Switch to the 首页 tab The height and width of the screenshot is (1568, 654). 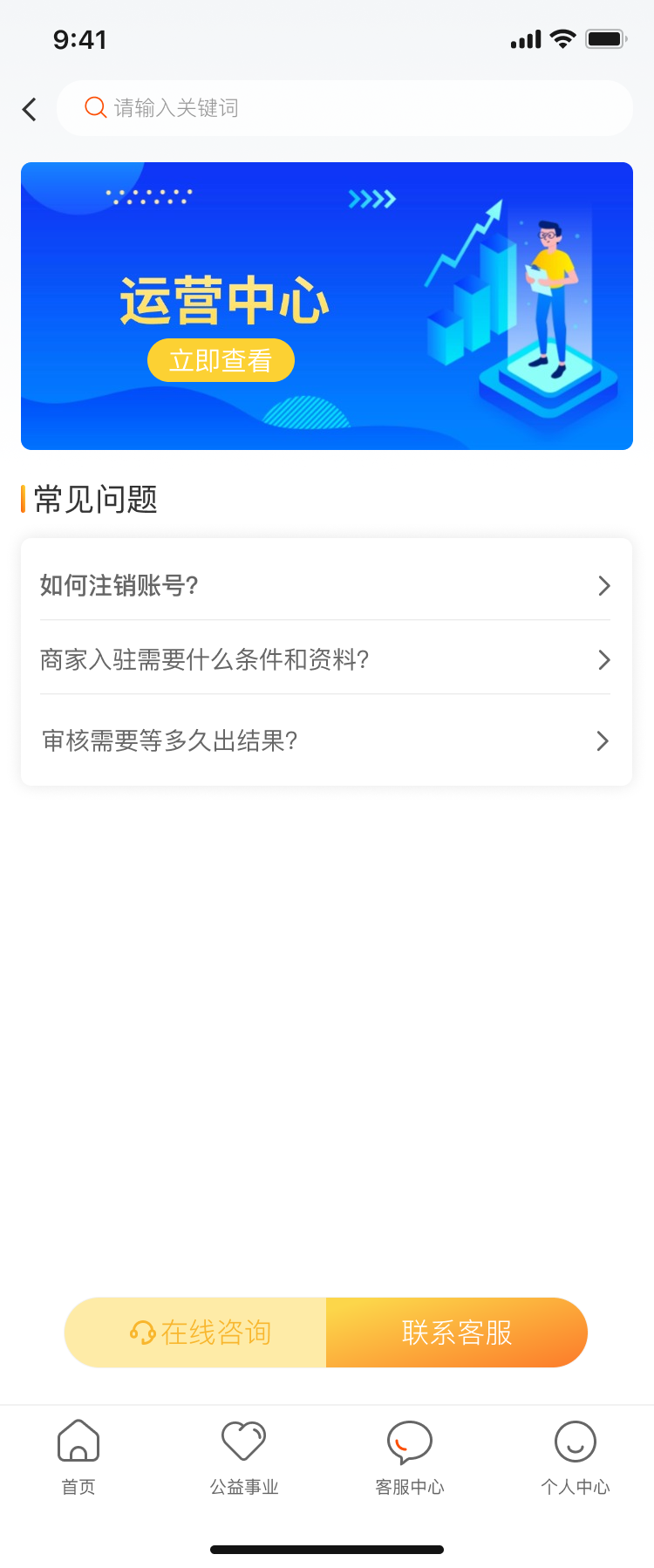coord(78,1455)
